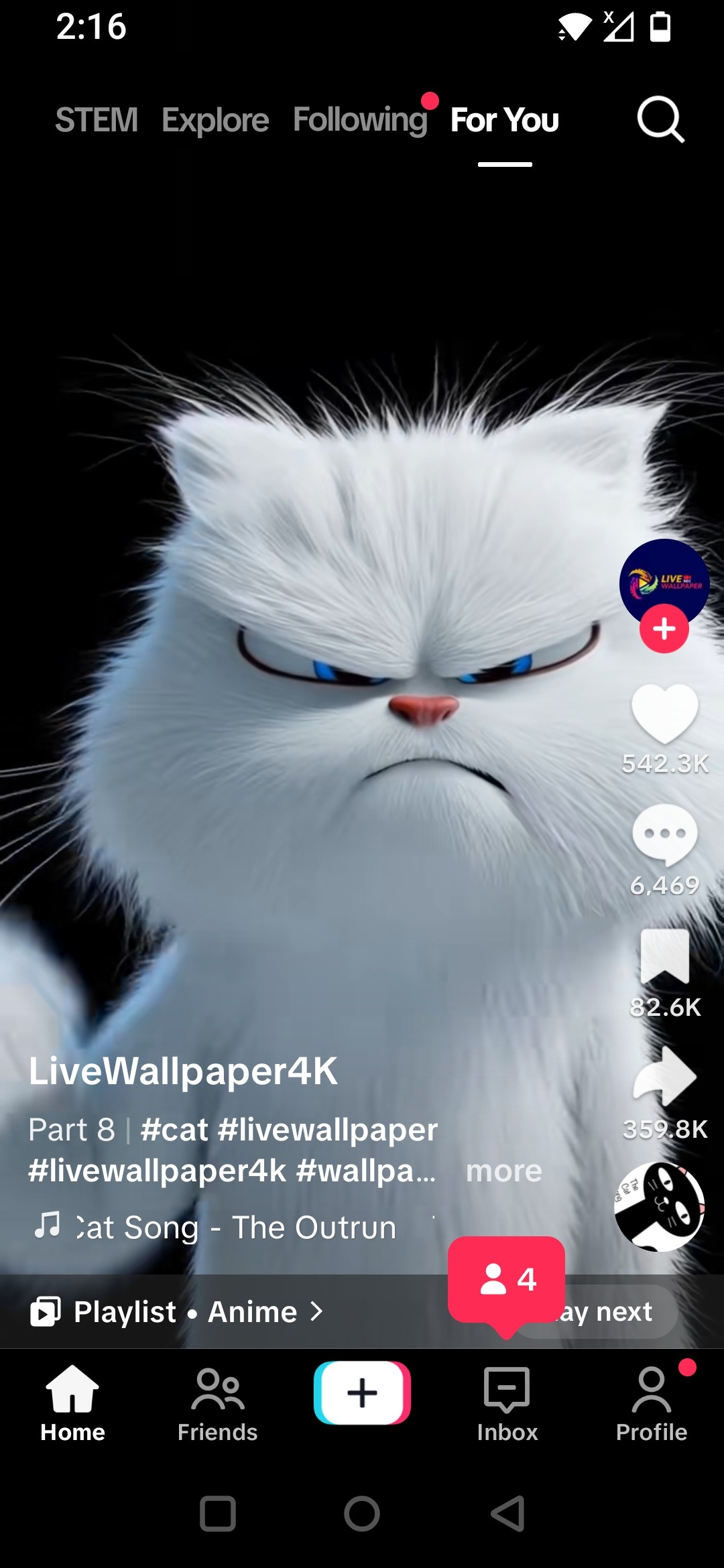The height and width of the screenshot is (1568, 724).
Task: Open the LiveWallpaper4K profile avatar
Action: (x=664, y=580)
